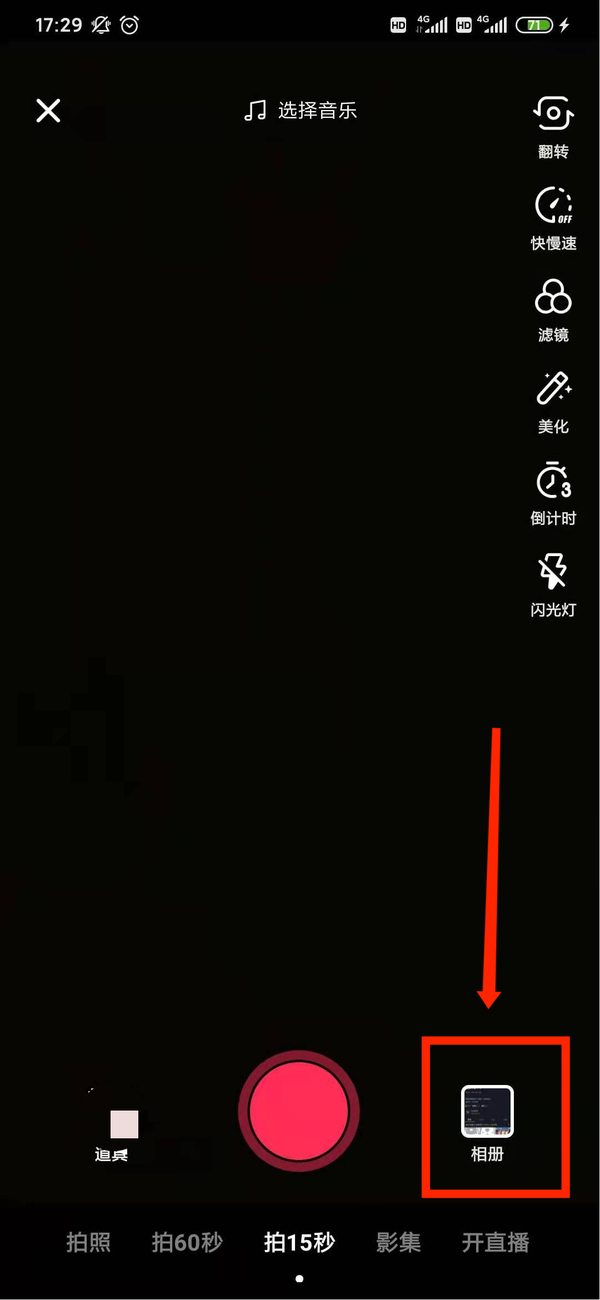Switch to 拍60秒 mode

click(187, 1243)
